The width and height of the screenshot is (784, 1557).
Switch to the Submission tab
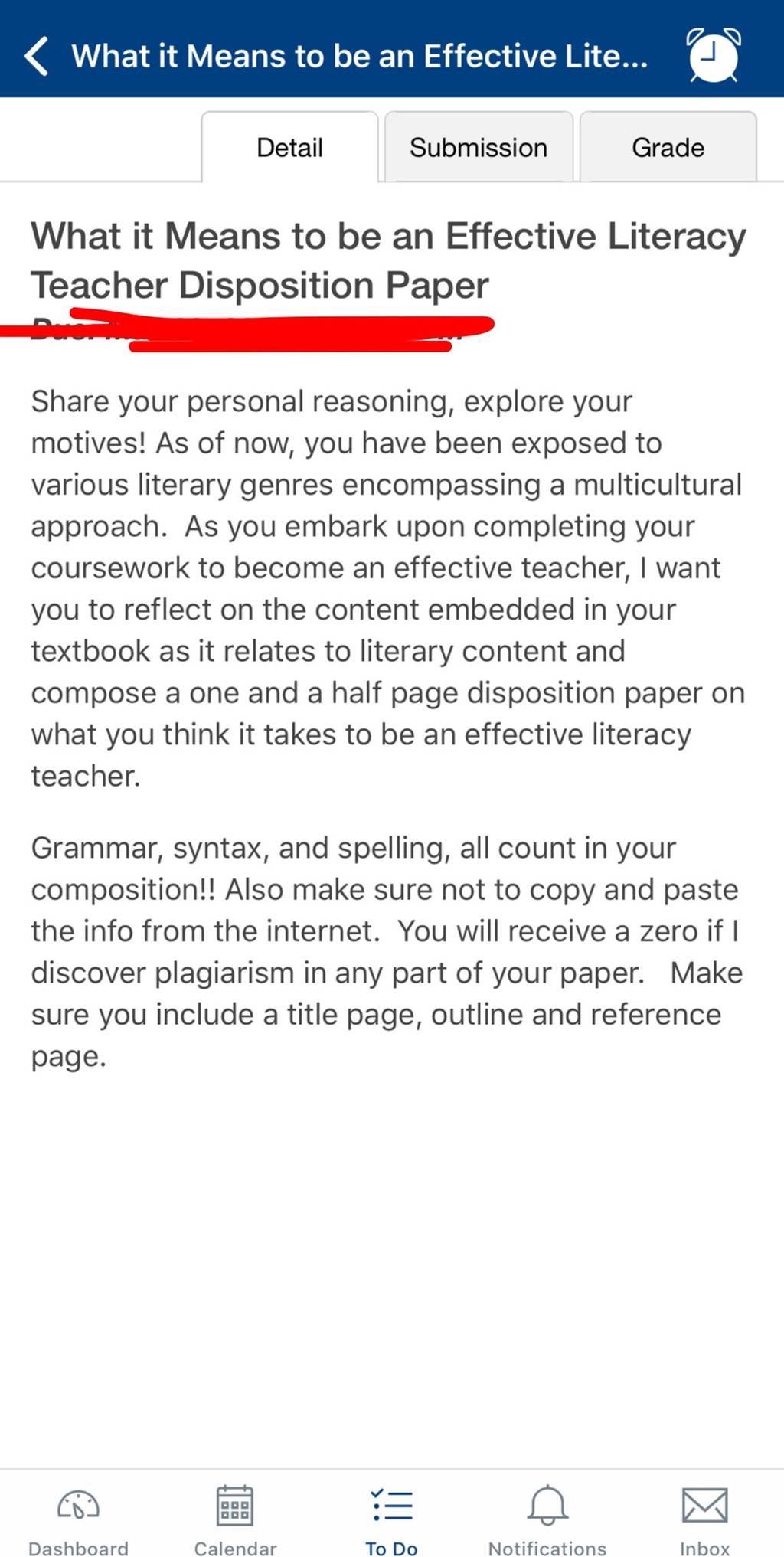[x=479, y=147]
